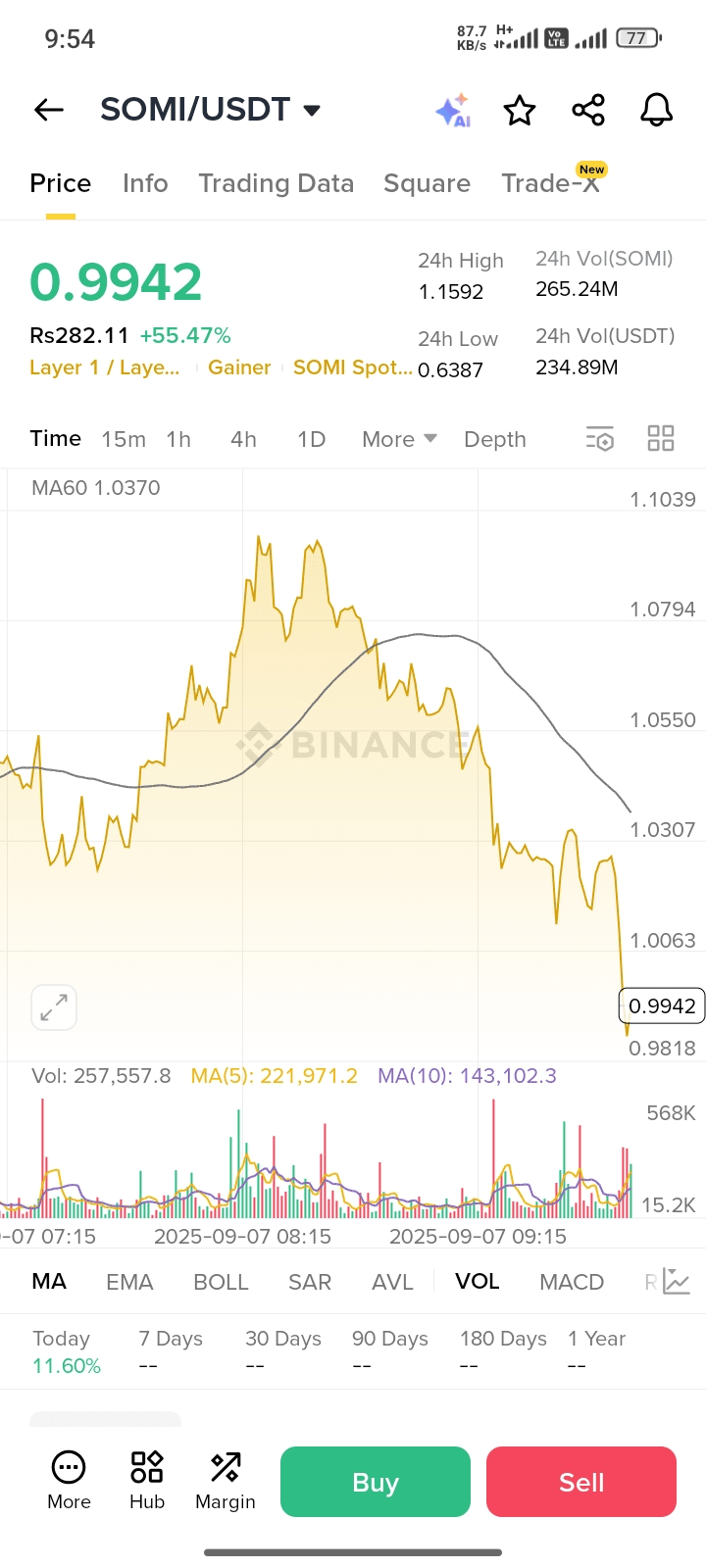Select the BOLL indicator
The width and height of the screenshot is (706, 1568).
(221, 1282)
